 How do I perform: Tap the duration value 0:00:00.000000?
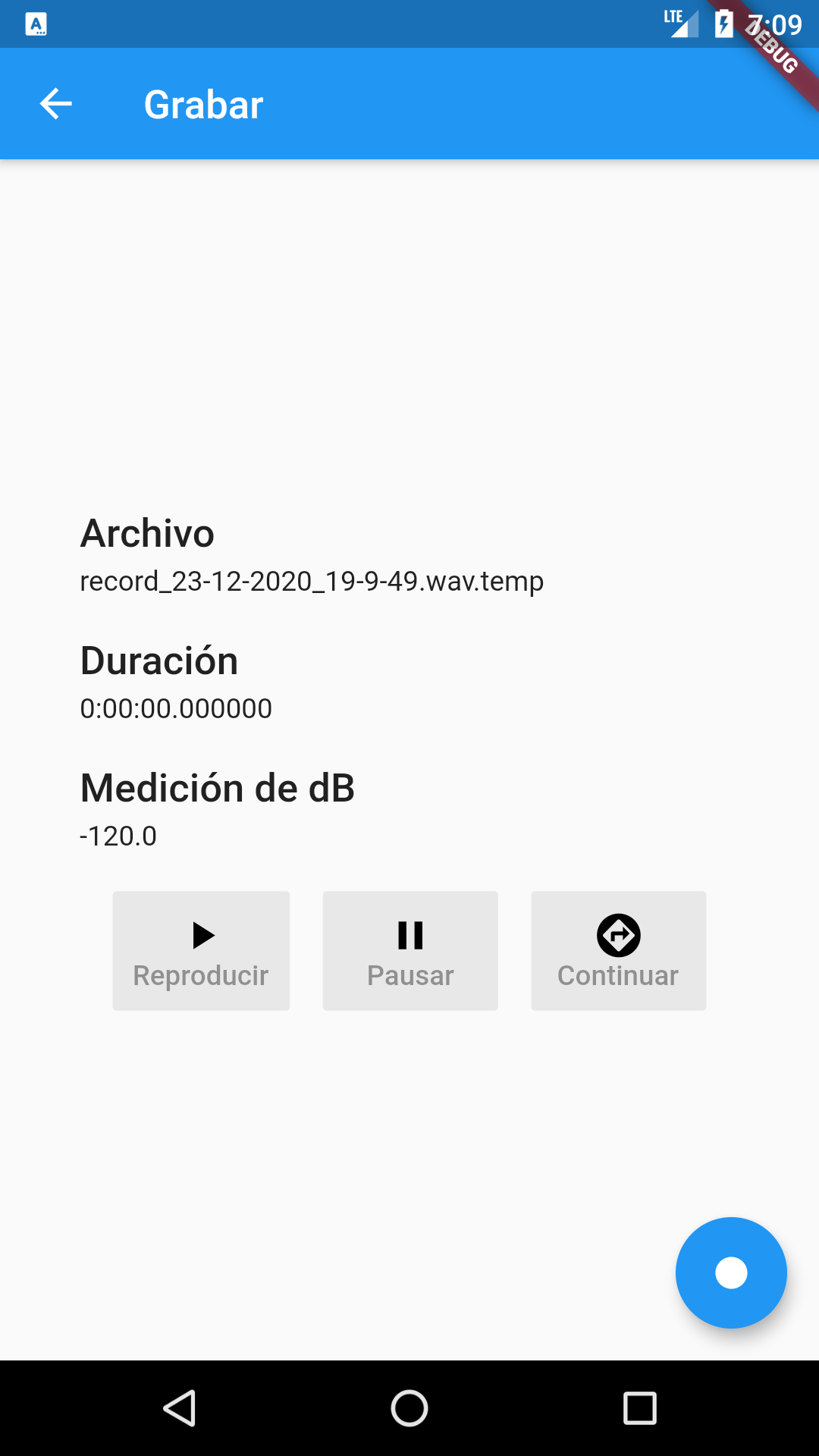coord(176,708)
